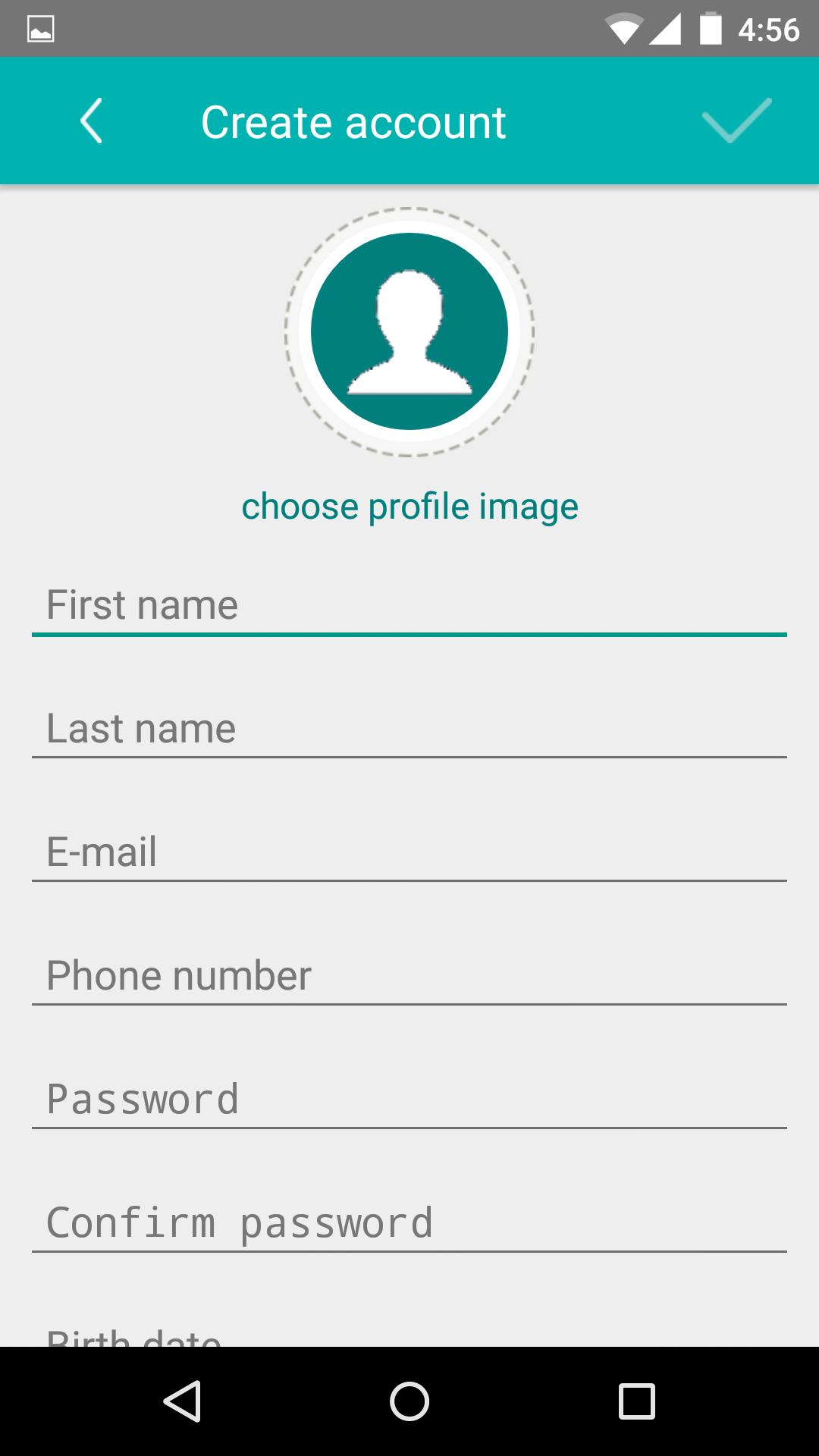Enter the Phone number field
819x1456 pixels.
pos(409,976)
